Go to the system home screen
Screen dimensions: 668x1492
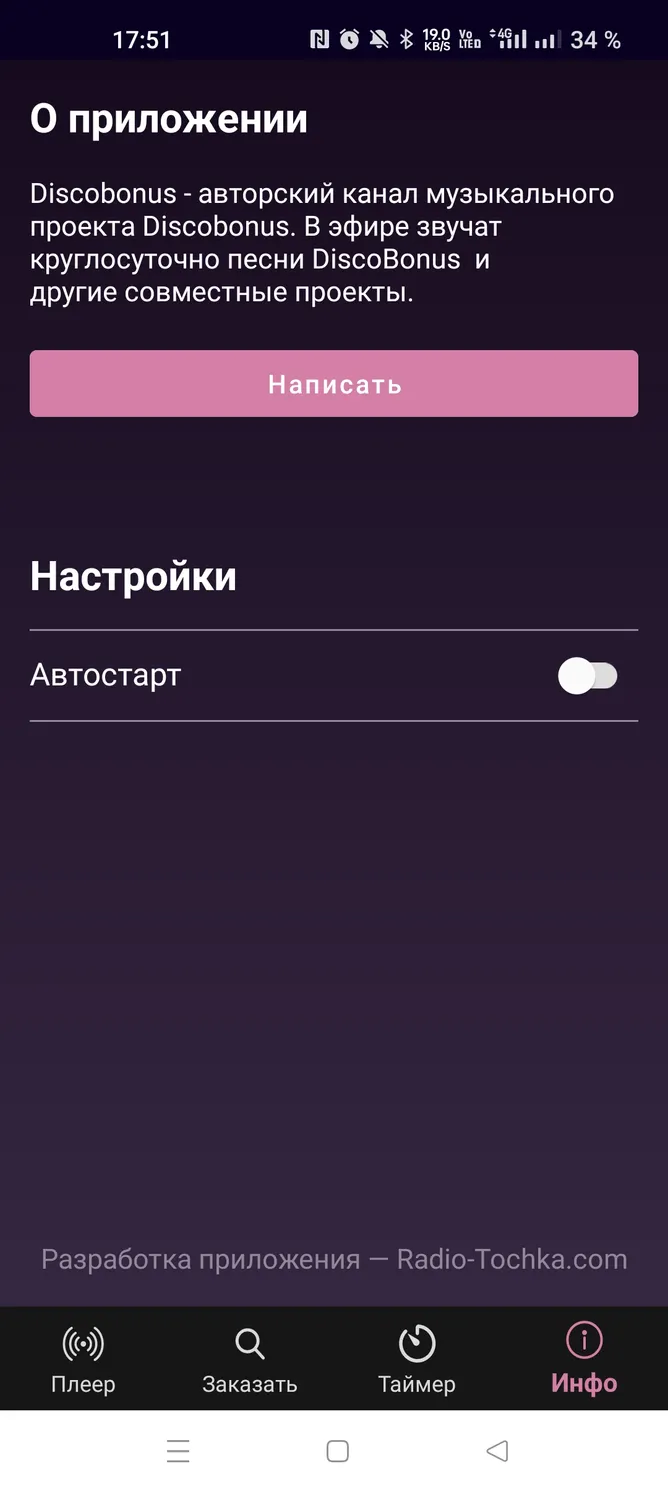338,1451
